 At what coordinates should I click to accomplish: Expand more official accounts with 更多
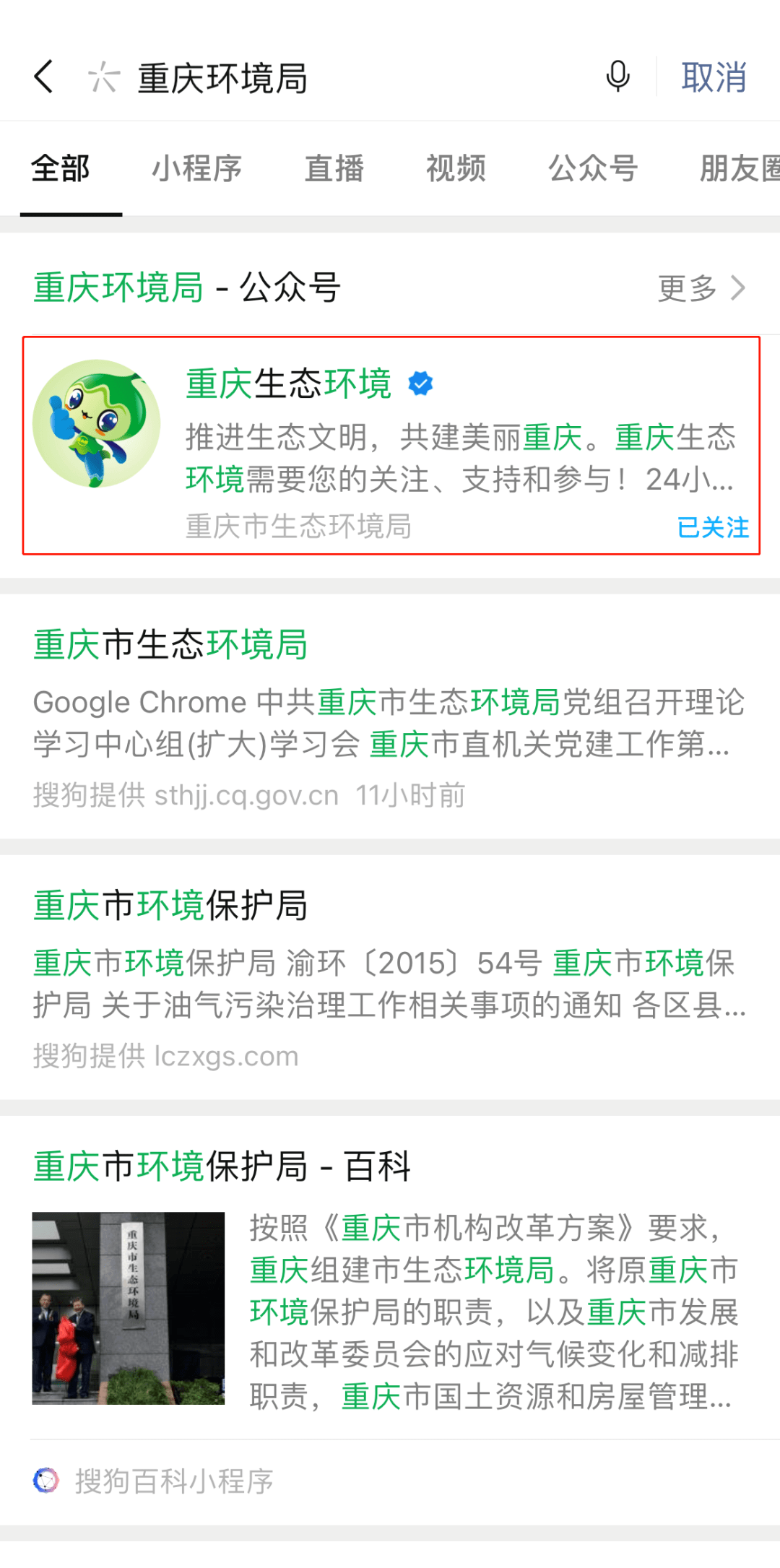(685, 288)
